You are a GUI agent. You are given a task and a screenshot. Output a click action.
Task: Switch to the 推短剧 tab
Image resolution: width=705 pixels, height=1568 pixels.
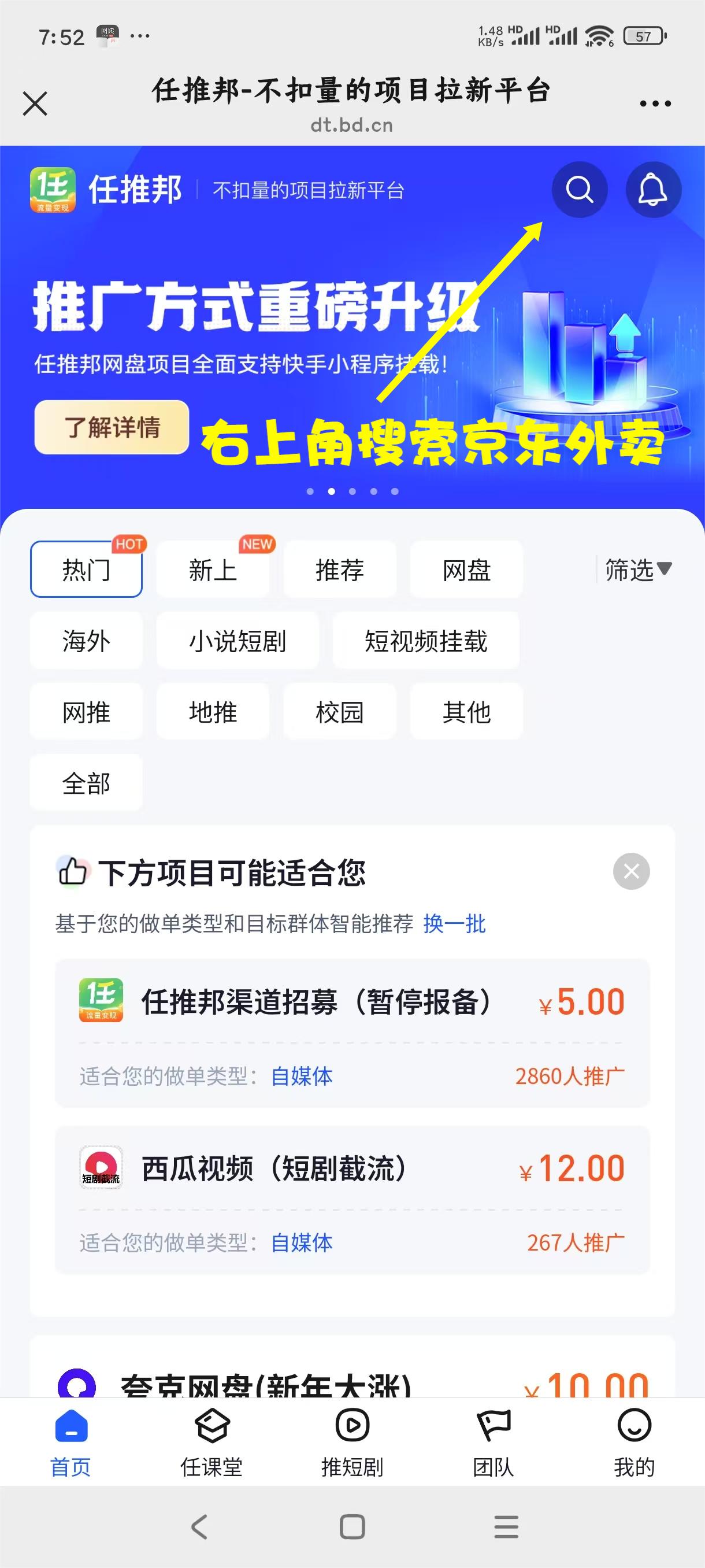point(352,1443)
